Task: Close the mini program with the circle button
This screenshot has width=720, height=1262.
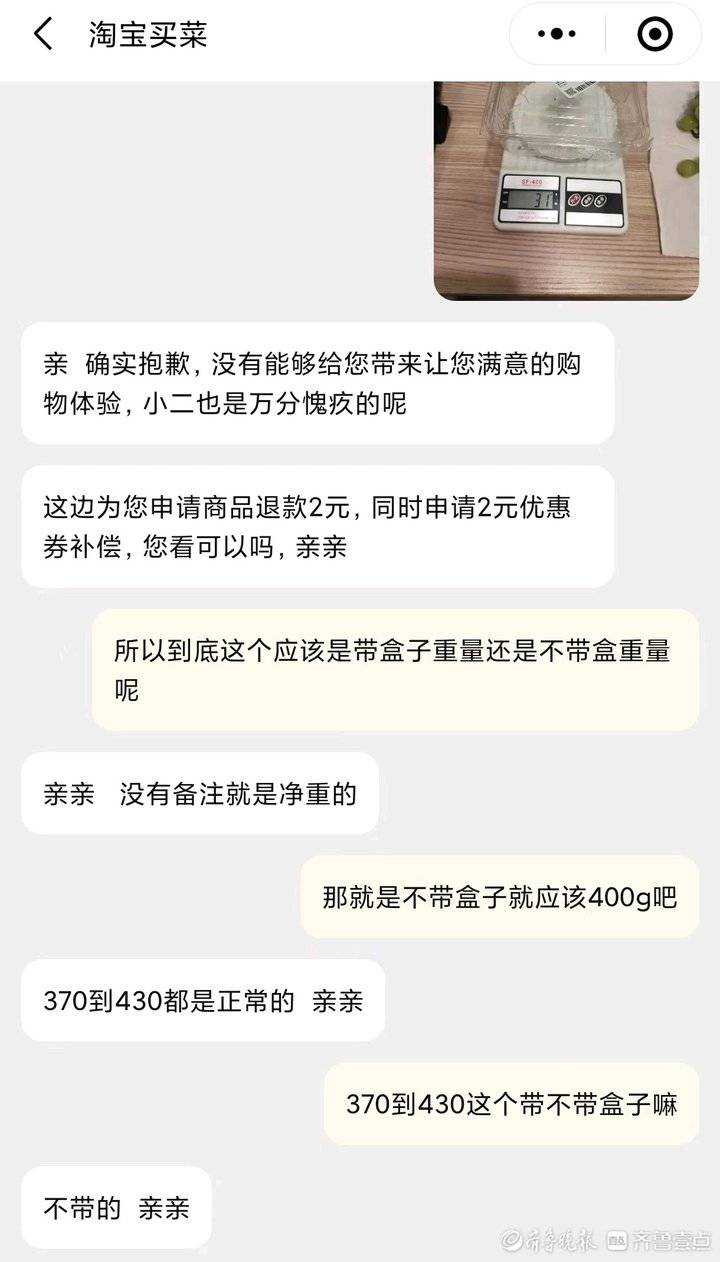Action: pyautogui.click(x=654, y=35)
